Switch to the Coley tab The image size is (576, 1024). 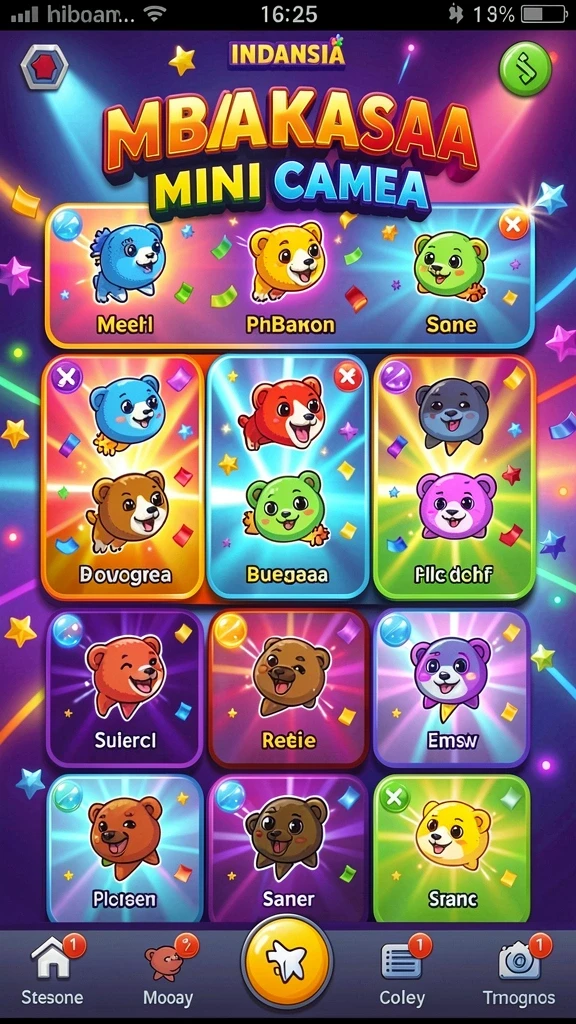pyautogui.click(x=402, y=972)
